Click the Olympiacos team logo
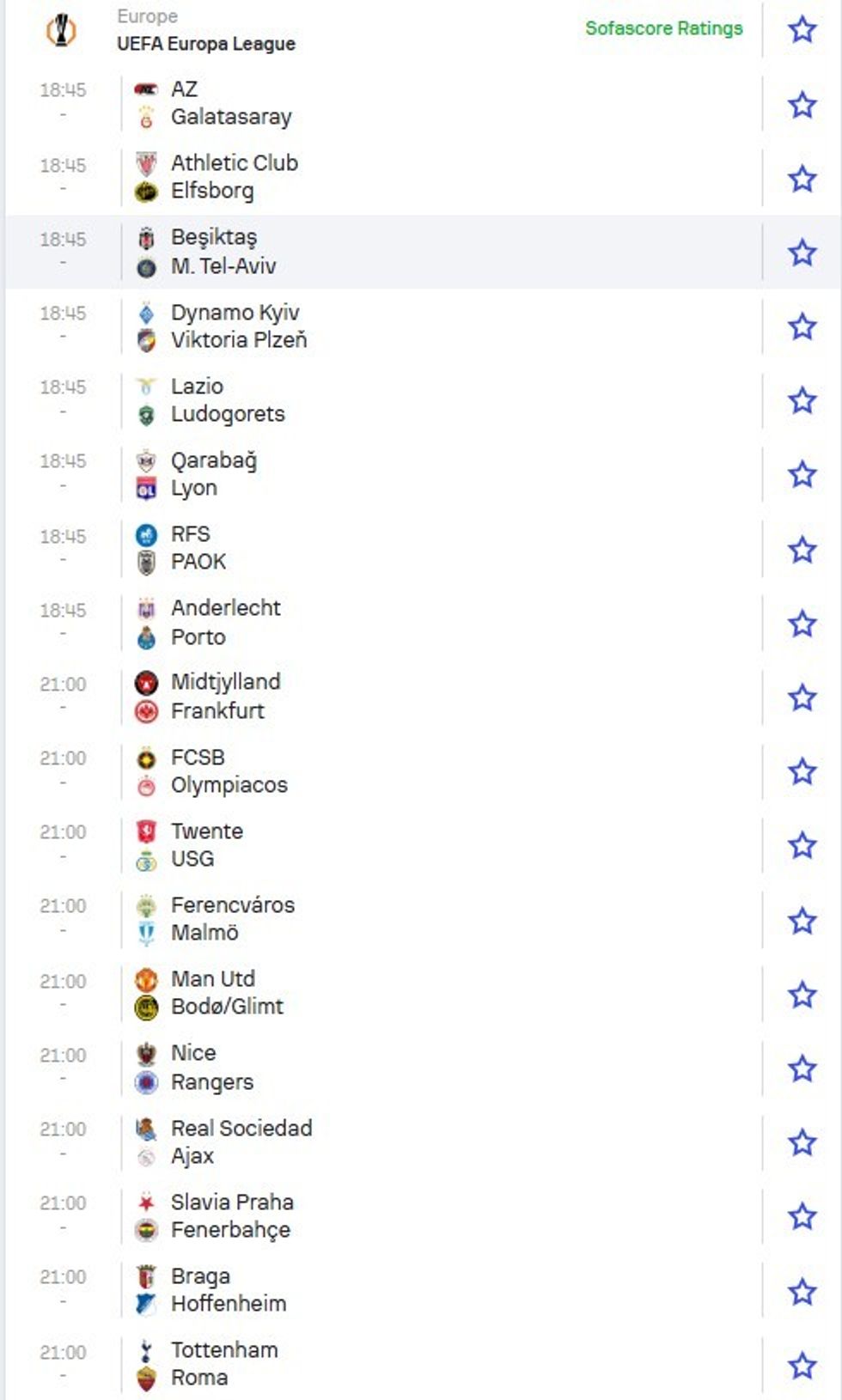The height and width of the screenshot is (1400, 842). pyautogui.click(x=146, y=785)
